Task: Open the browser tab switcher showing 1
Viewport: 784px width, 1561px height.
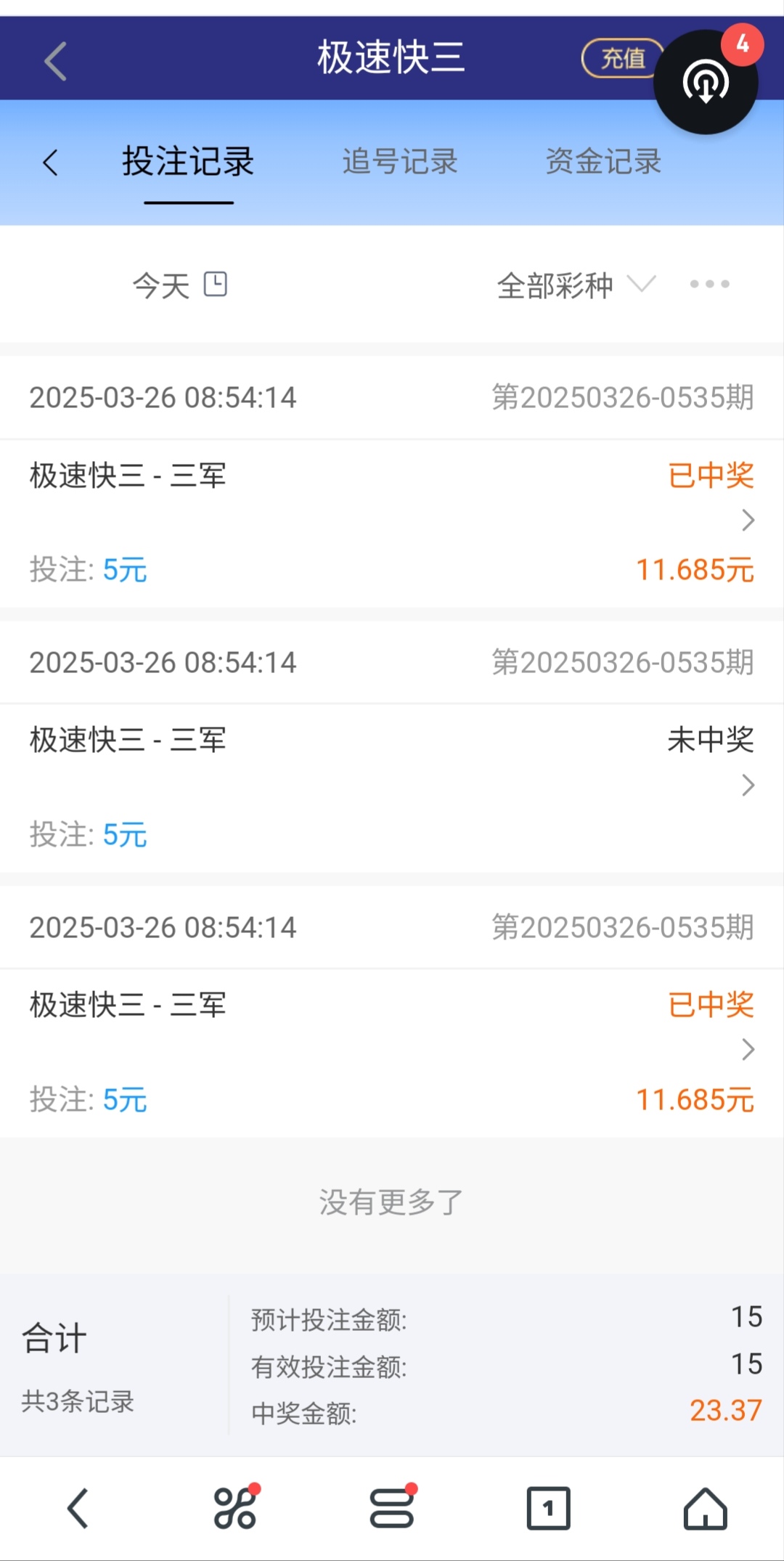Action: (x=548, y=1509)
